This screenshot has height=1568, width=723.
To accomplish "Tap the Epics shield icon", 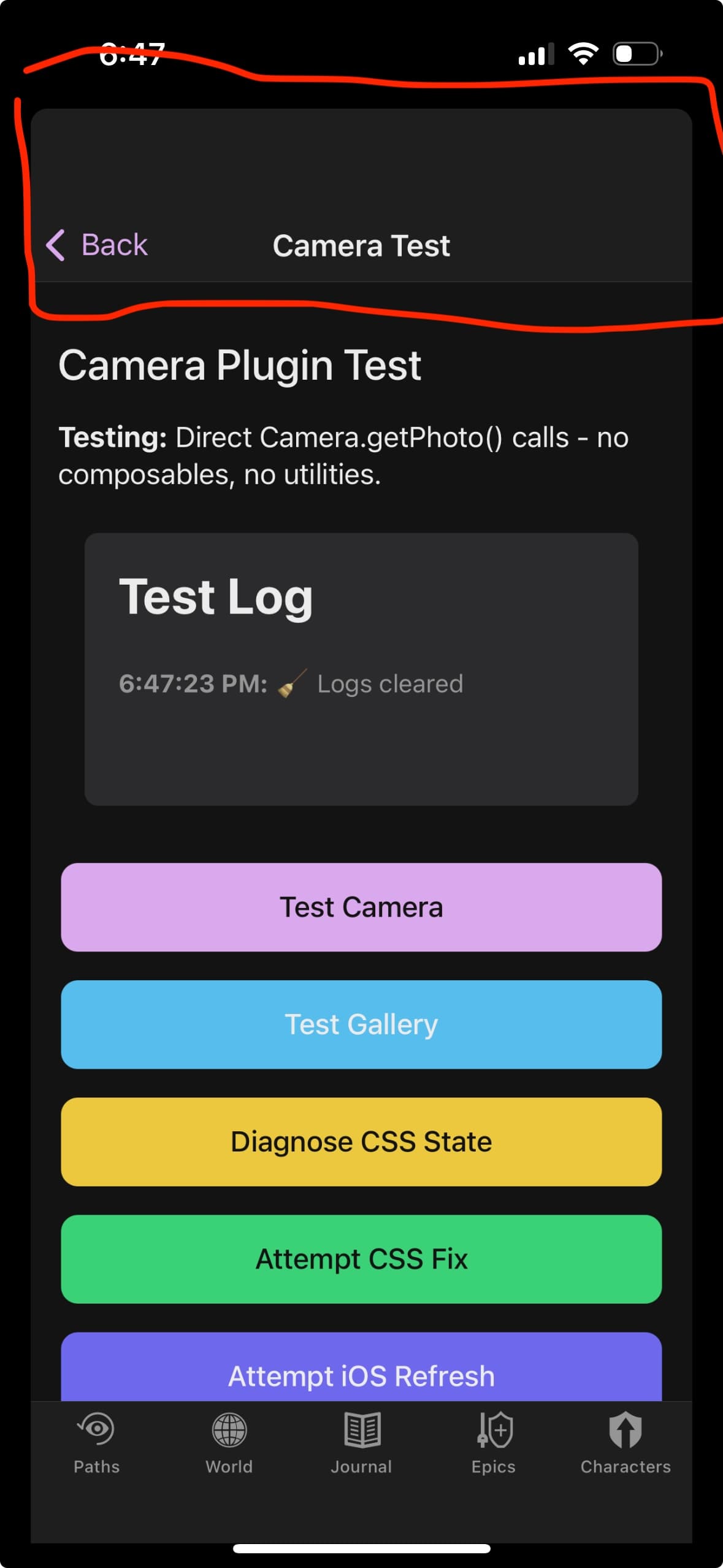I will point(494,1429).
